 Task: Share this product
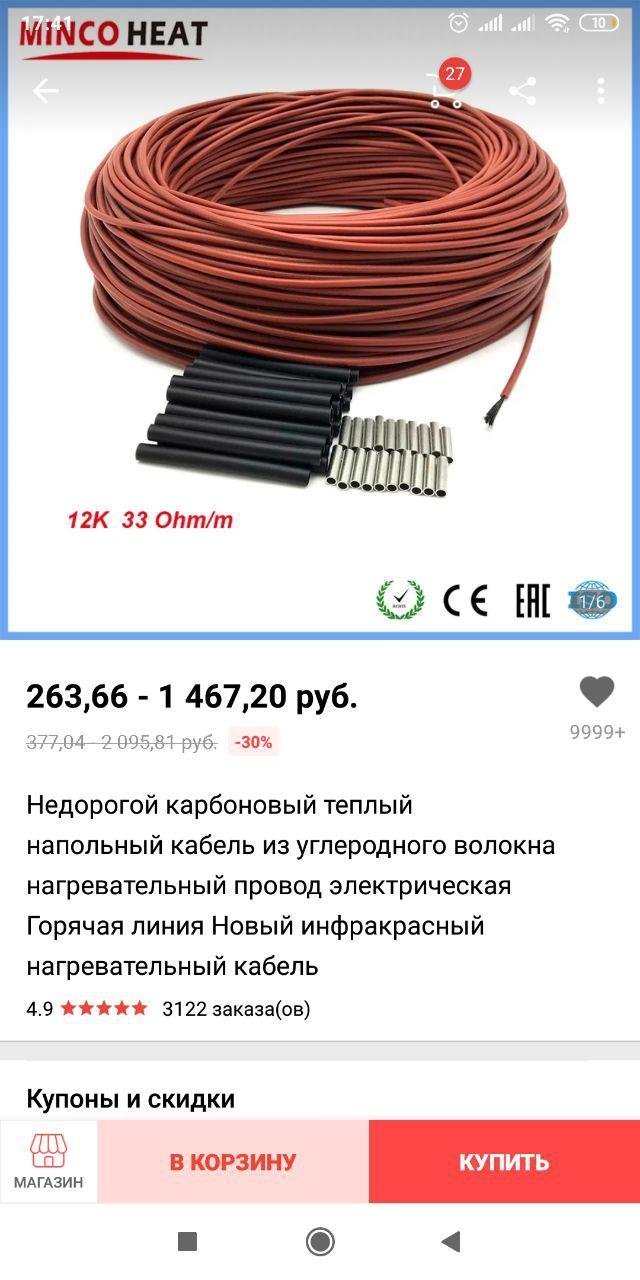[522, 91]
